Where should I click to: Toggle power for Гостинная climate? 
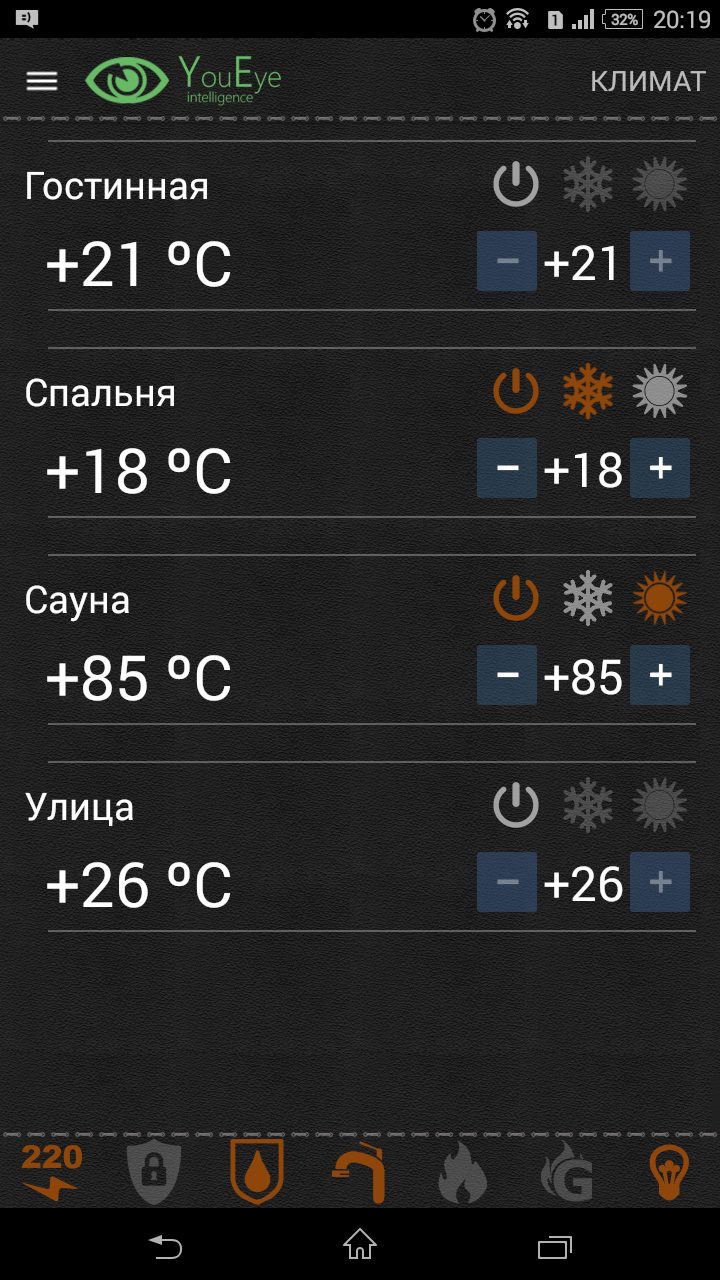(x=515, y=185)
